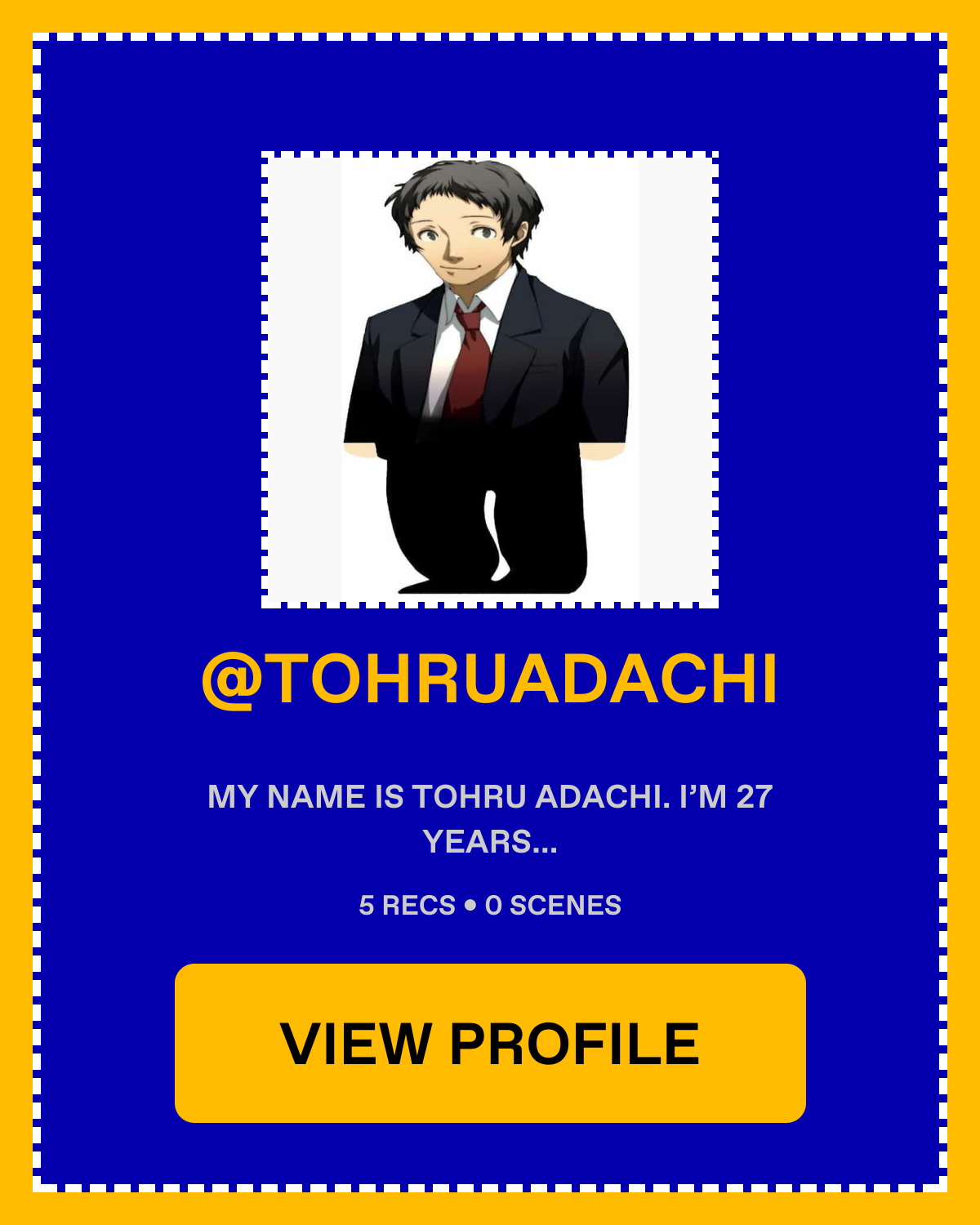Open the @TOHRUADACHI username link
Viewport: 980px width, 1225px height.
490,679
